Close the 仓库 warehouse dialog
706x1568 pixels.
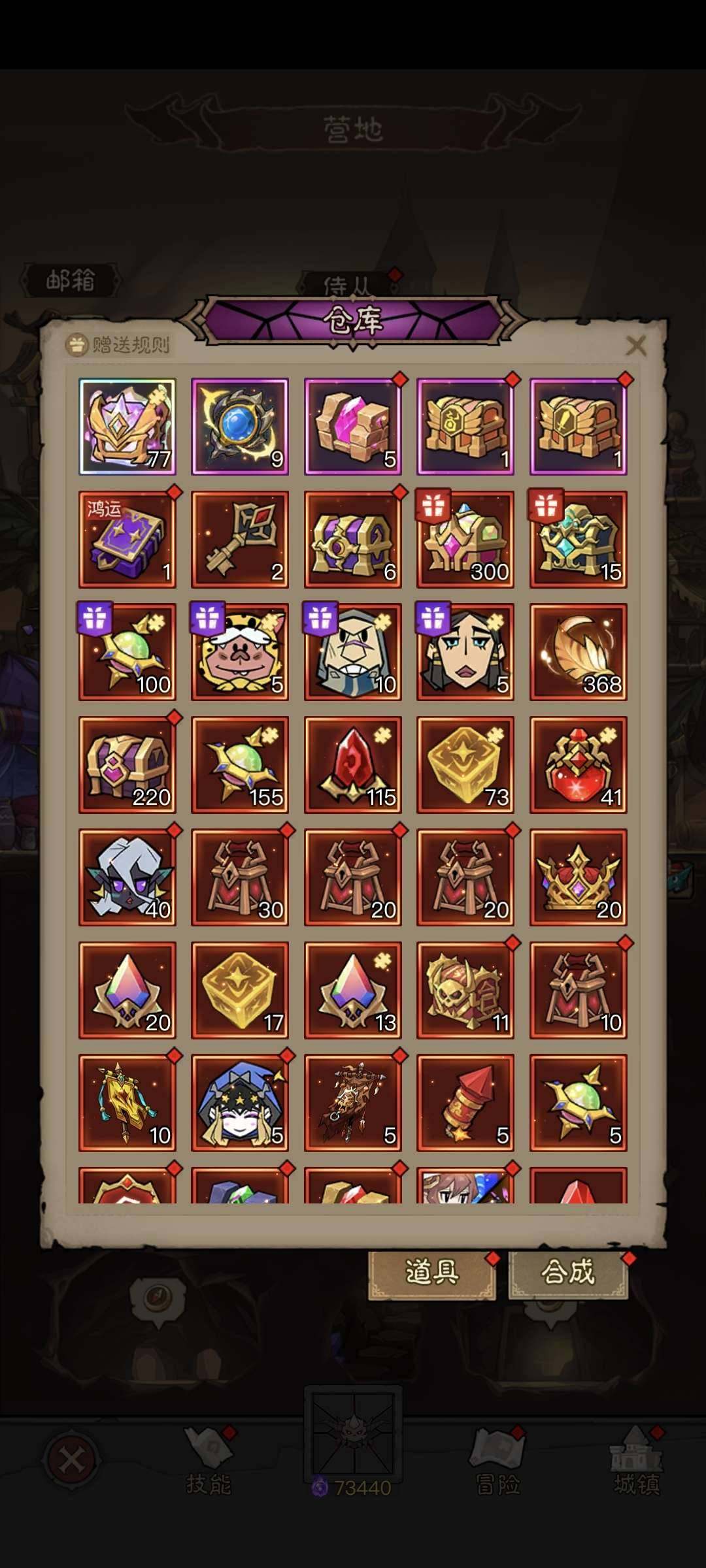coord(635,345)
